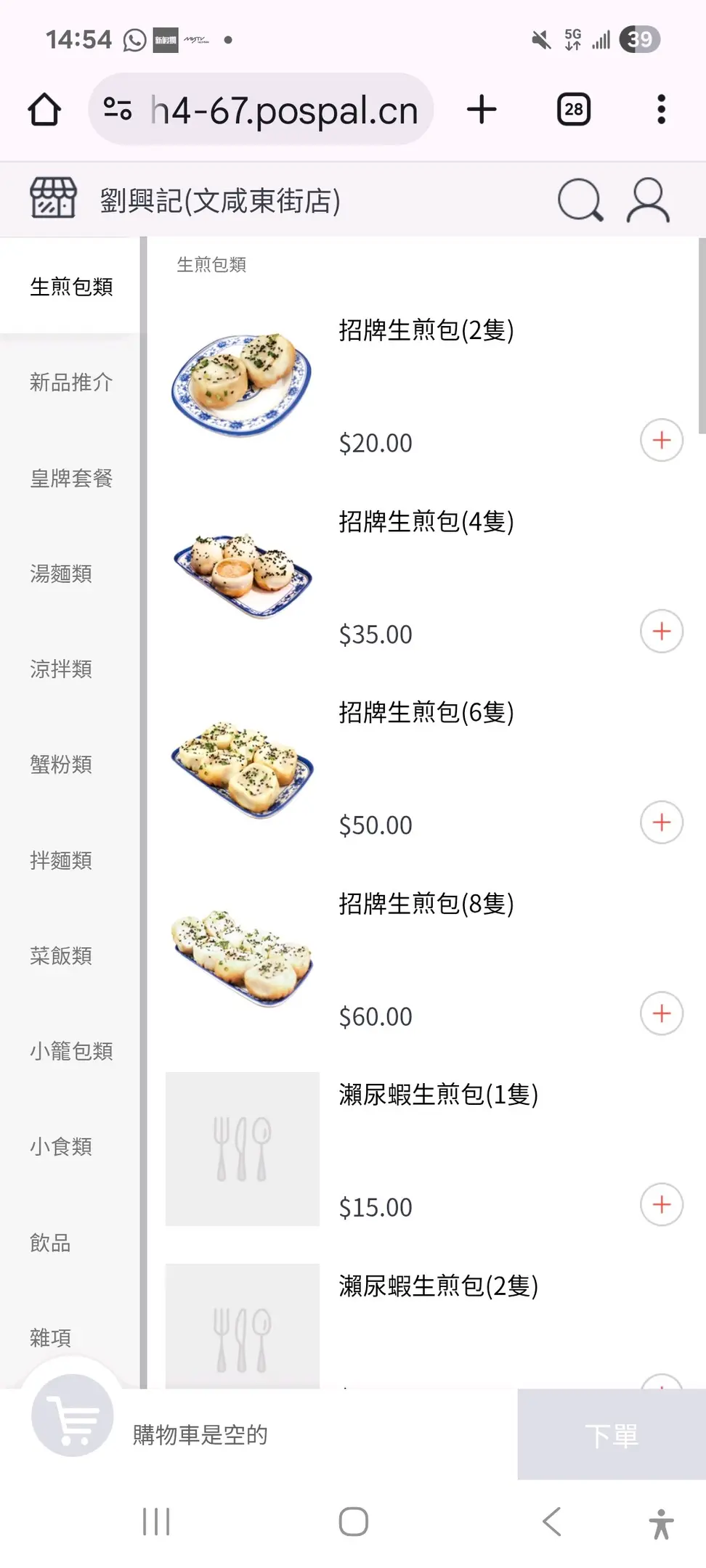Switch to 涼拌類 category
This screenshot has width=706, height=1568.
pyautogui.click(x=61, y=669)
